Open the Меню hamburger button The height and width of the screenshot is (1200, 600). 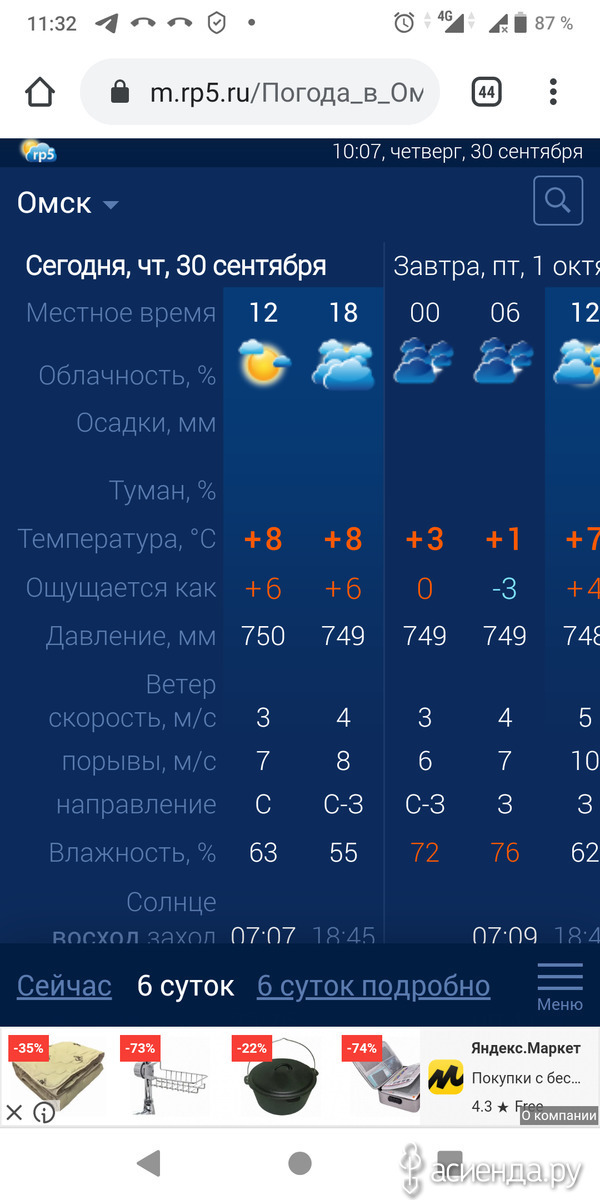[560, 986]
